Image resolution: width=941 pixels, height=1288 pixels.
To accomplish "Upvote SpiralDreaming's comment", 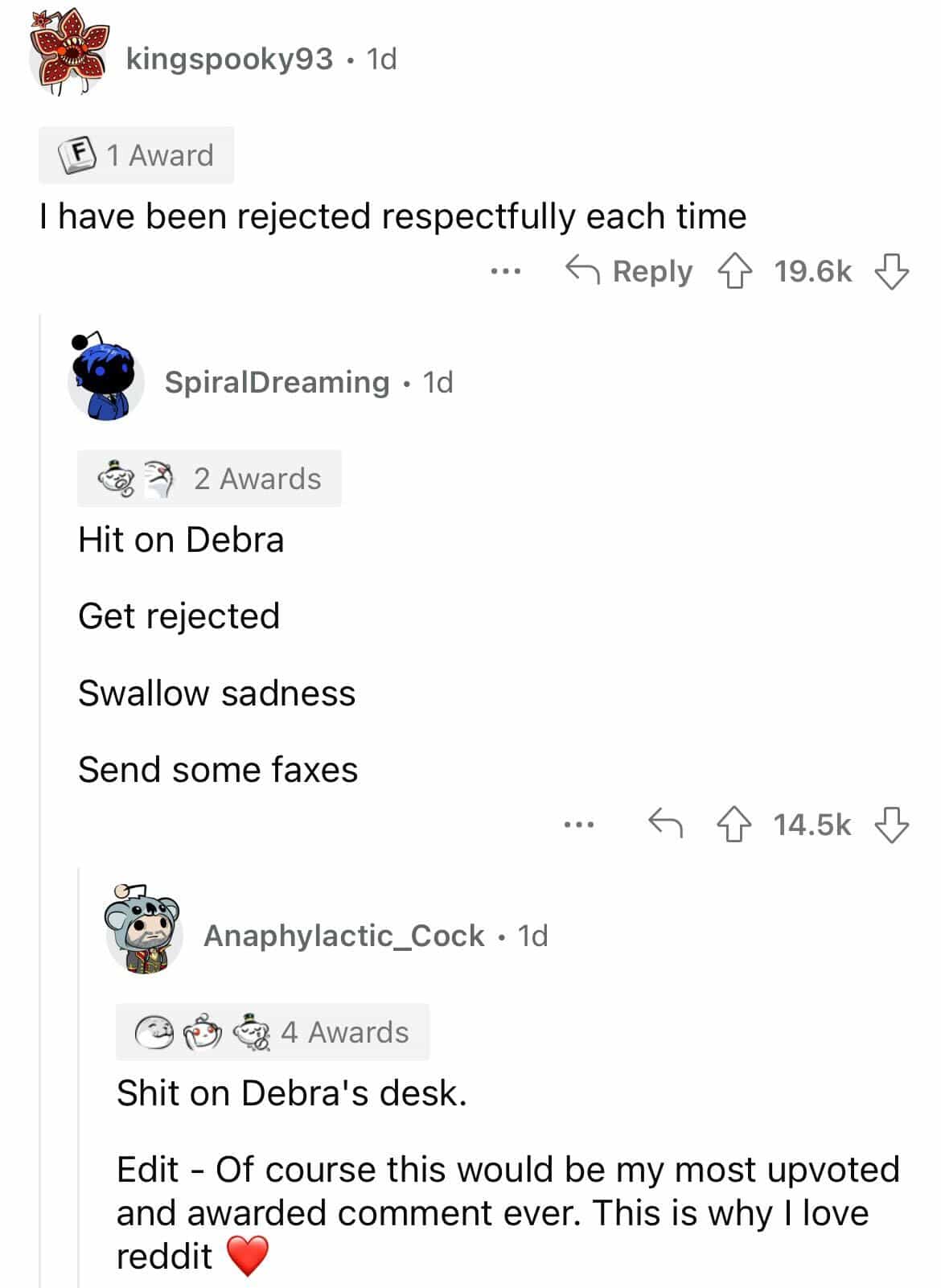I will coord(733,825).
